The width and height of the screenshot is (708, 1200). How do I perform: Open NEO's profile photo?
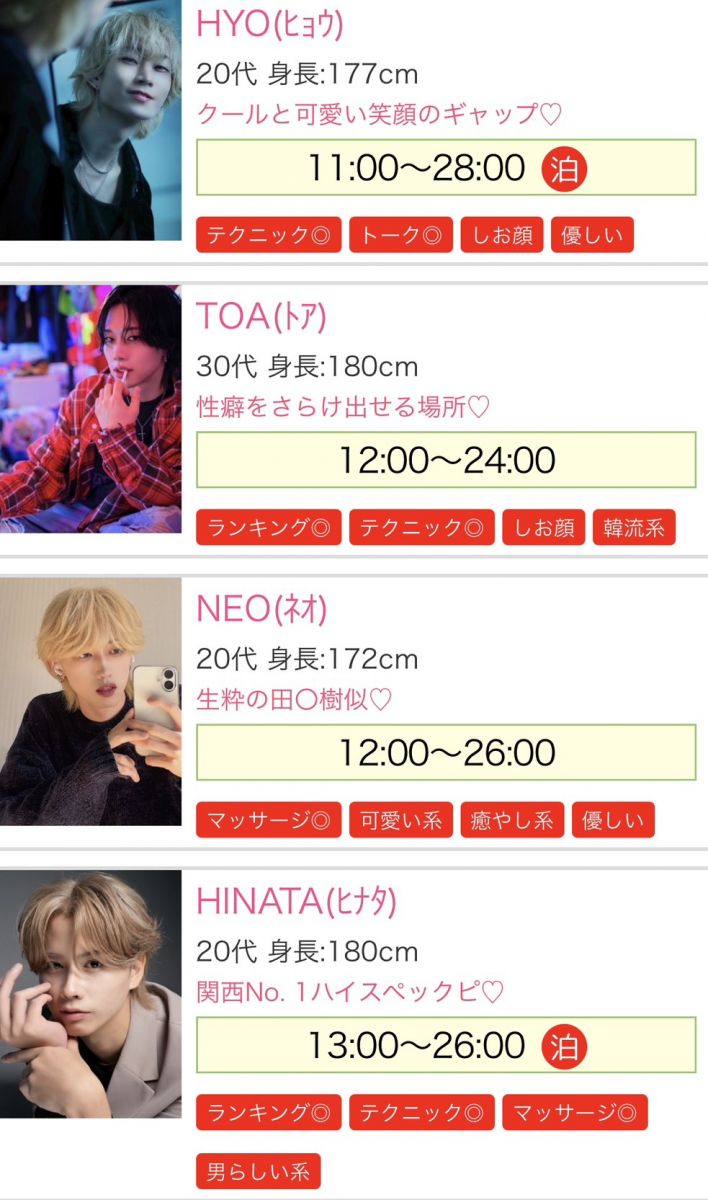(90, 701)
